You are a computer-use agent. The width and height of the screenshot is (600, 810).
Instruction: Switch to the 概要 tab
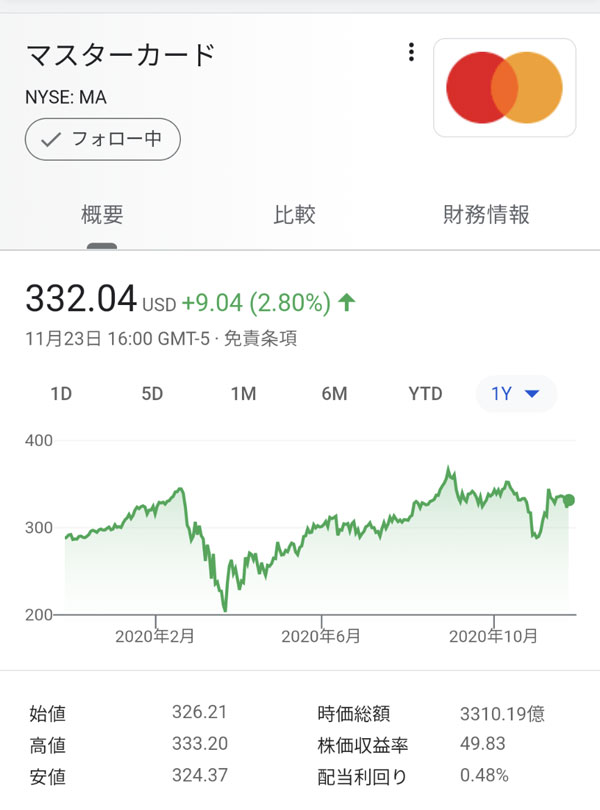pyautogui.click(x=102, y=214)
